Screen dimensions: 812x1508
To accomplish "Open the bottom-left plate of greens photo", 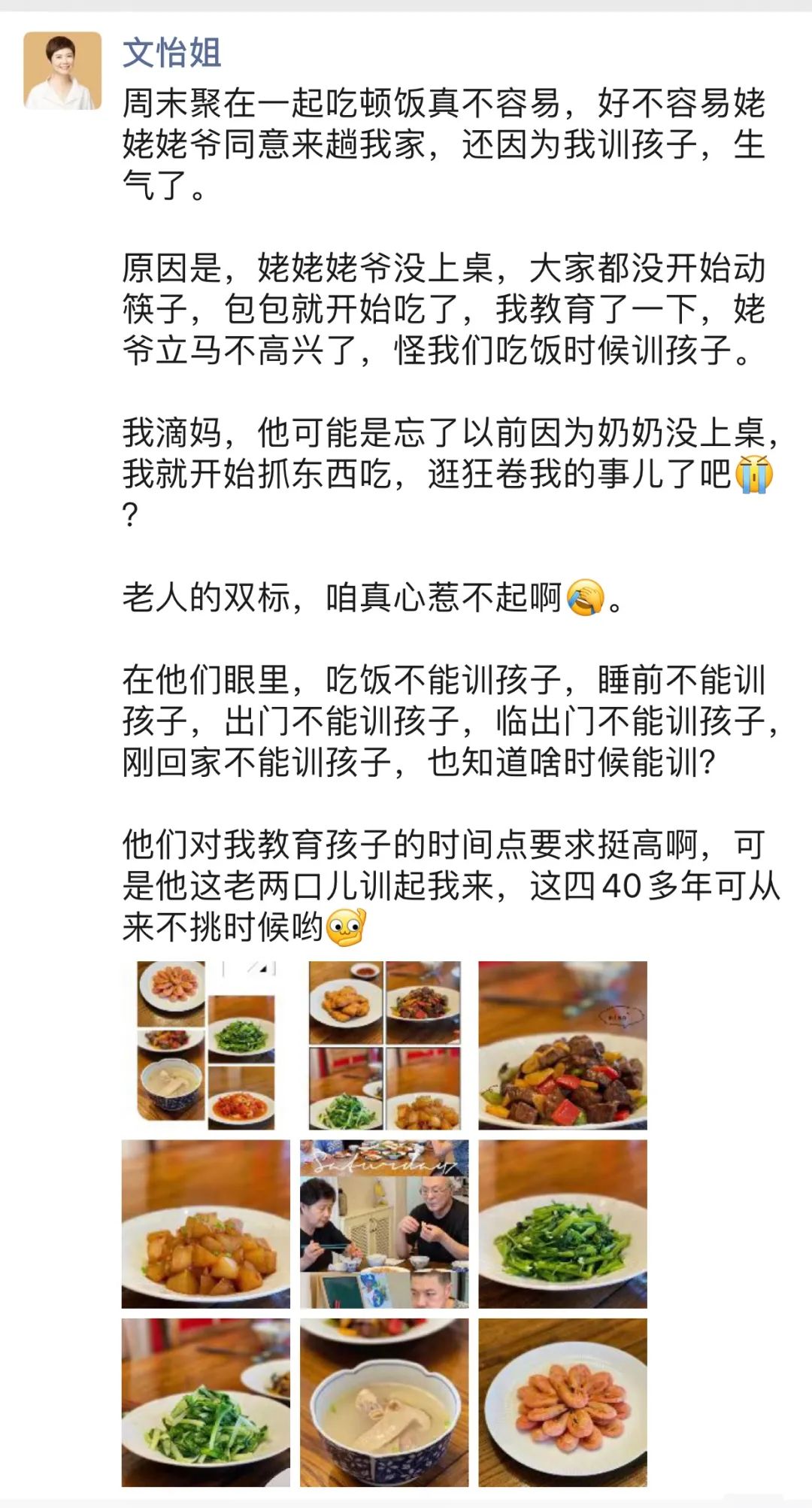I will (x=201, y=1403).
